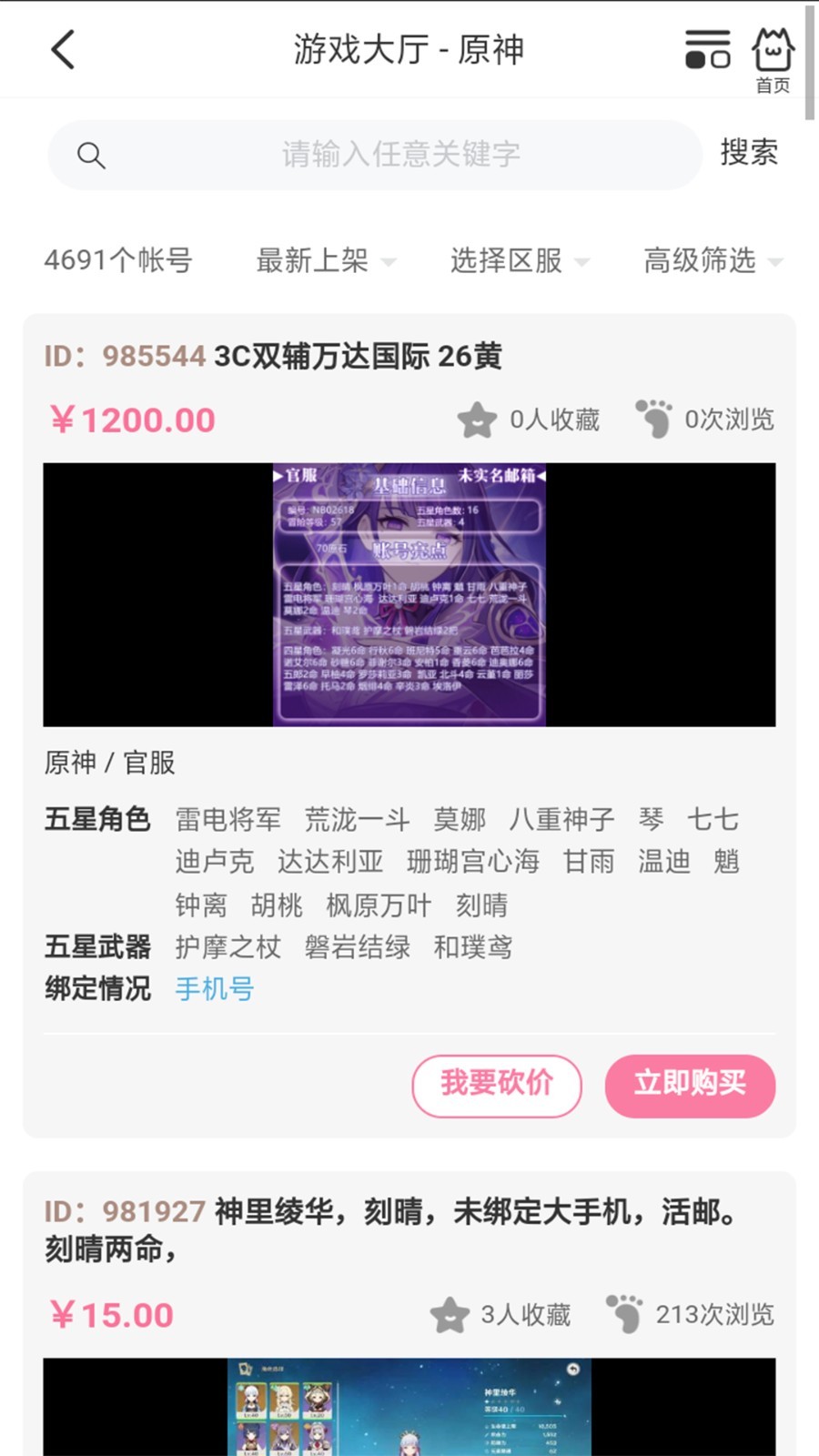Open account listing ID 985544 image
Screen dimensions: 819x1456
[x=409, y=594]
